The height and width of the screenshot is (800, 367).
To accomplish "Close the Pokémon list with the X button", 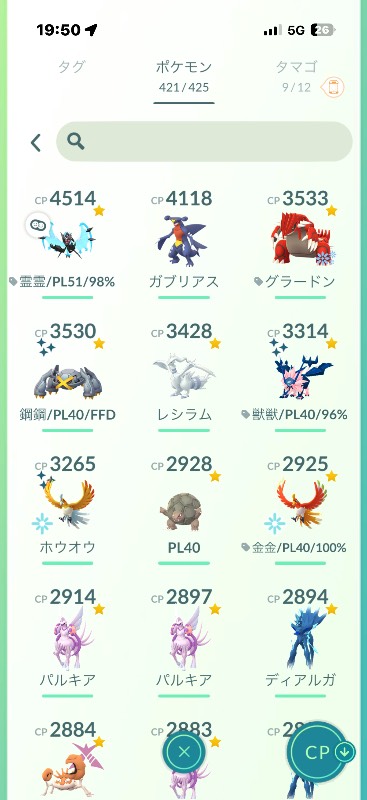I will tap(184, 751).
